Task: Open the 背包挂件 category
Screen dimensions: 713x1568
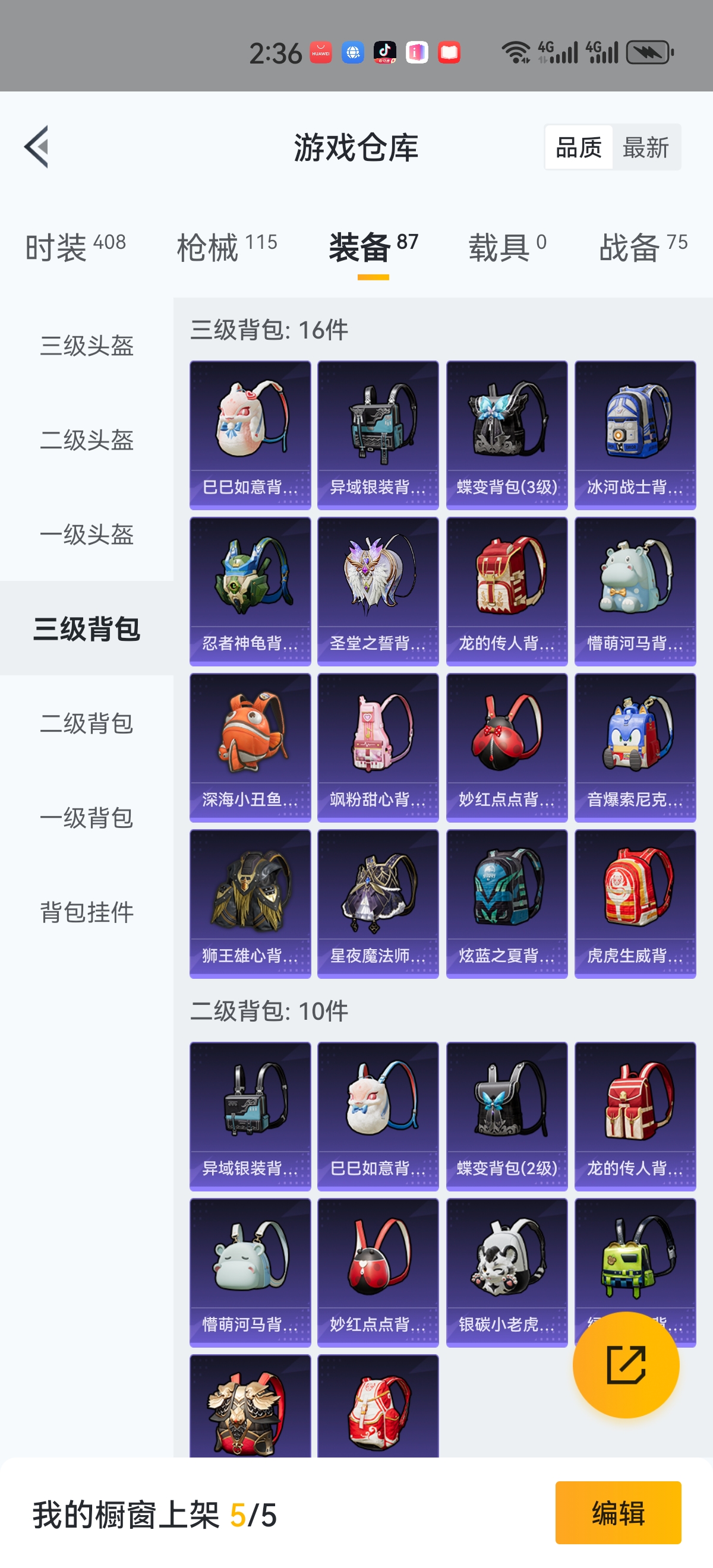Action: 87,912
